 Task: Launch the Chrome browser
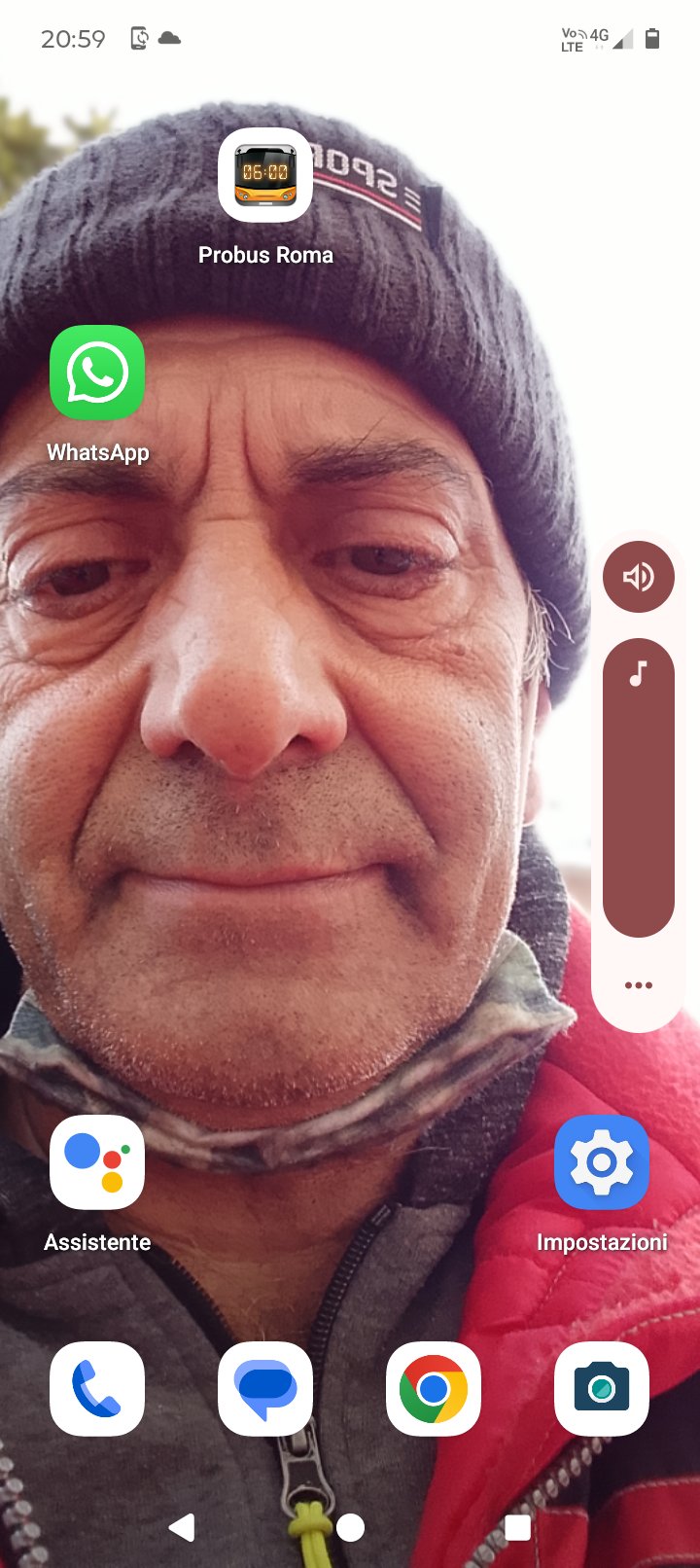[434, 1389]
